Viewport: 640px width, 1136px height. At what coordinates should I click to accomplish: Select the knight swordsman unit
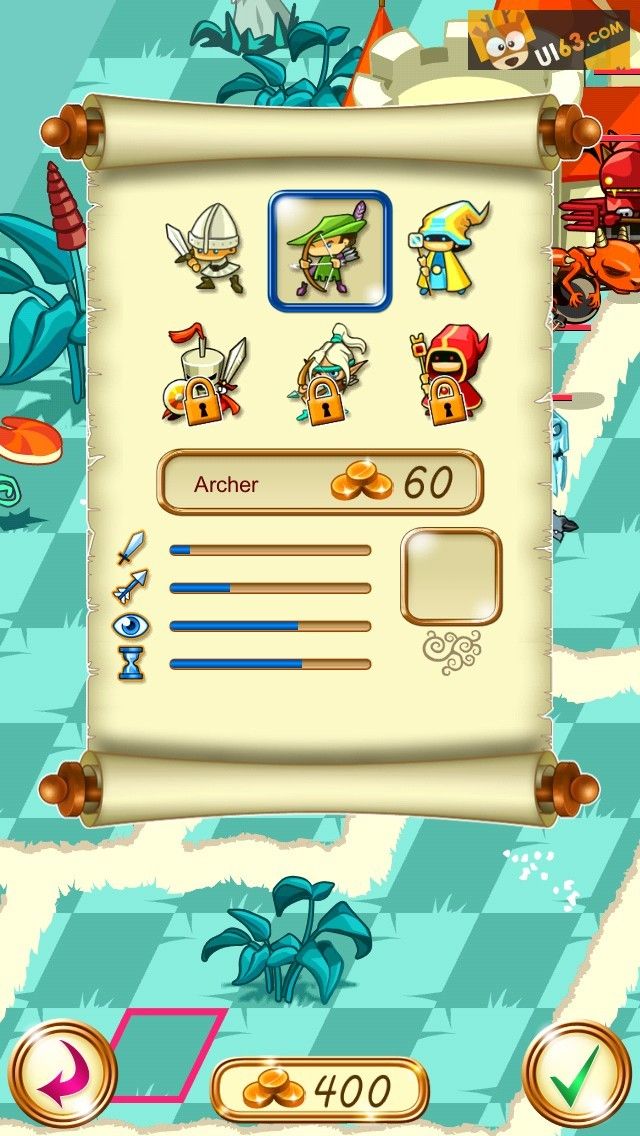[206, 249]
